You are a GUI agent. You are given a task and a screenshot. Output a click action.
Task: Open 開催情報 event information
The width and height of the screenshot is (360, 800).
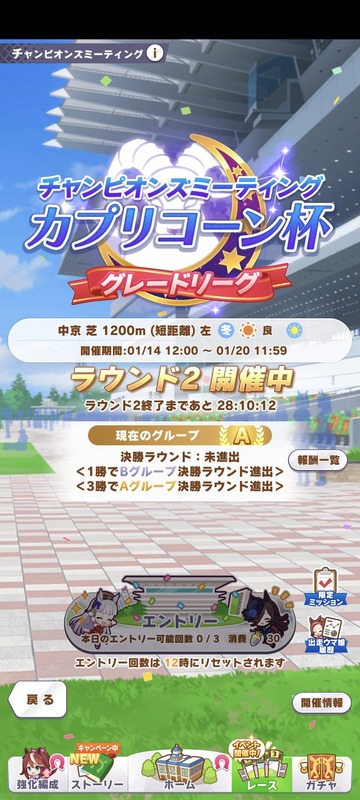click(322, 703)
